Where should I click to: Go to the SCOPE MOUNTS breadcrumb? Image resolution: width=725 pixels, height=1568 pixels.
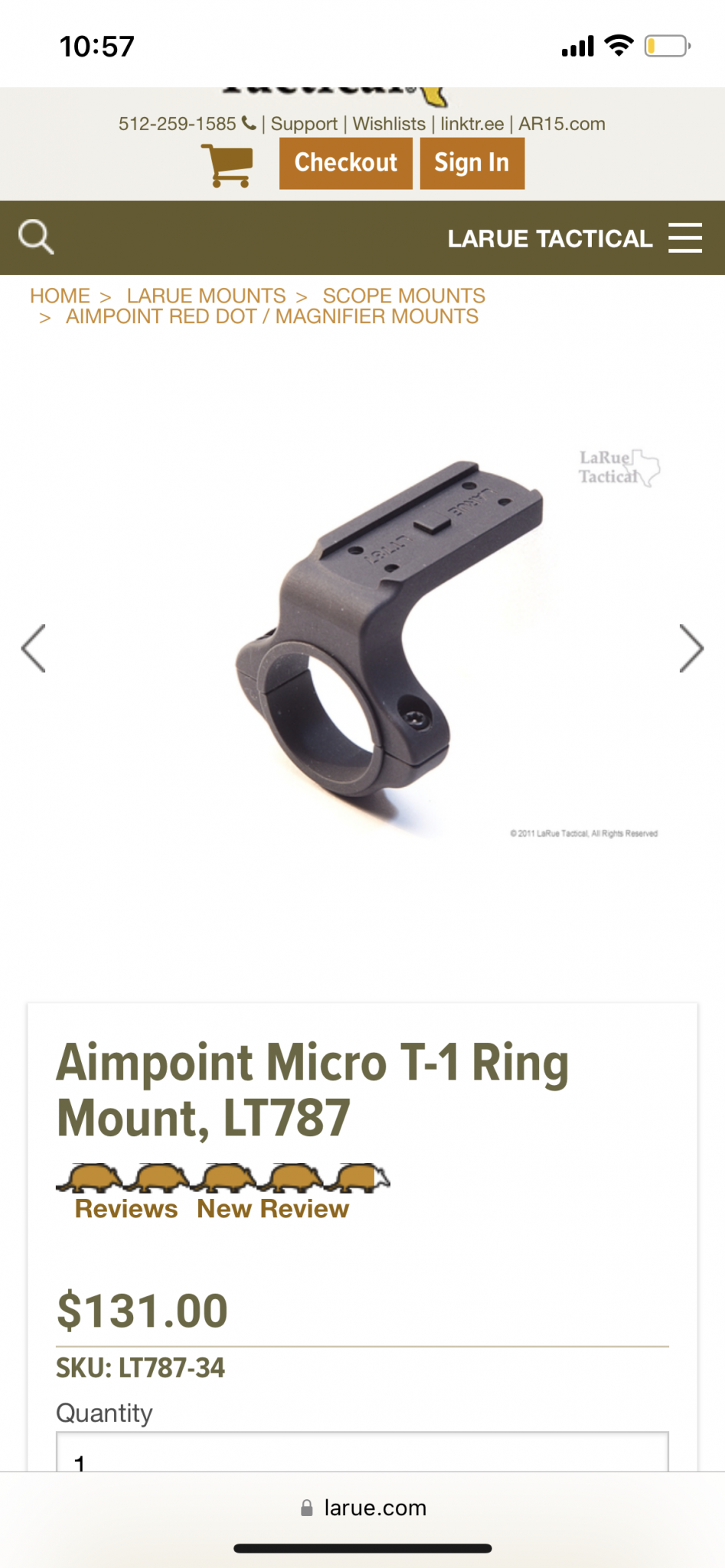click(x=403, y=296)
